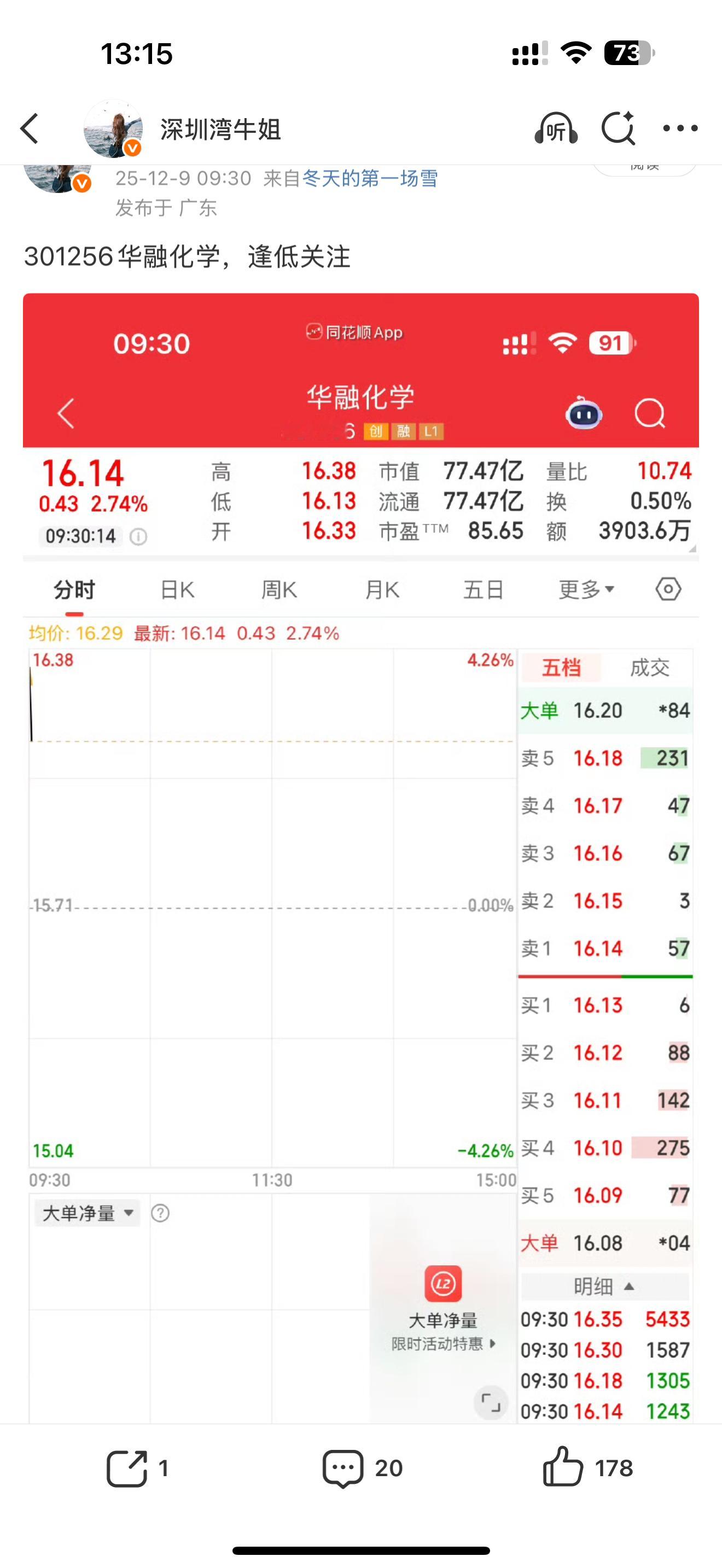Image resolution: width=722 pixels, height=1568 pixels.
Task: Open the 更多 dropdown in chart tabs
Action: coord(585,589)
